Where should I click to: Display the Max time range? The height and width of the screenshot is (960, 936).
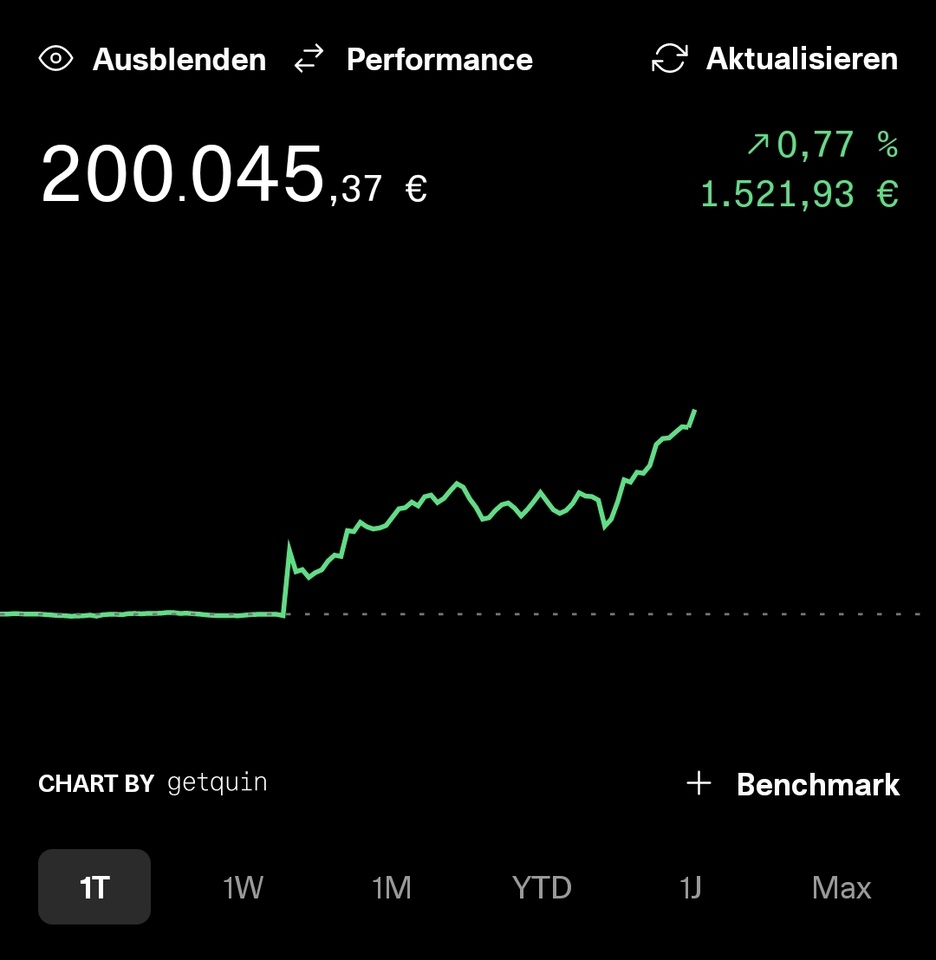pos(841,887)
